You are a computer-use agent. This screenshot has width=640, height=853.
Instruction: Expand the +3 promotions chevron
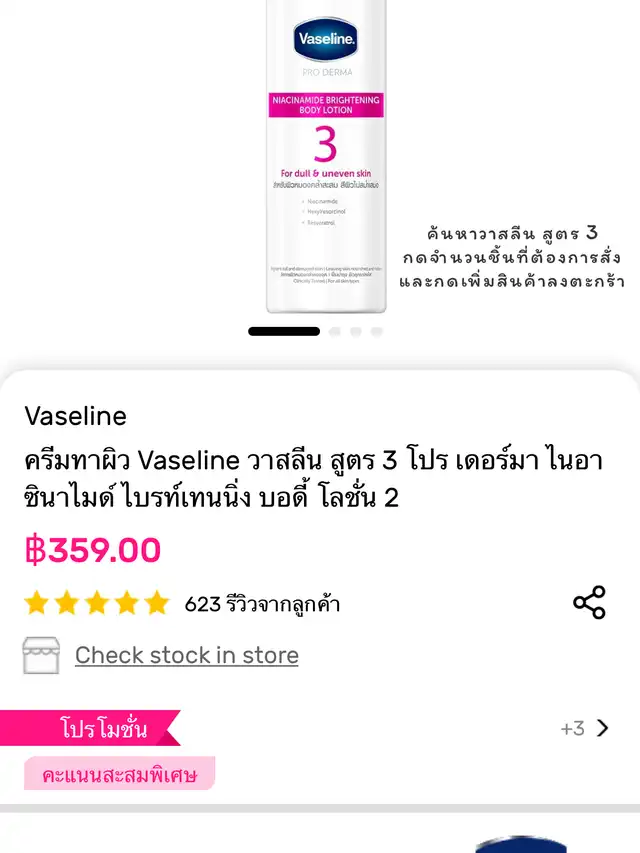pos(602,728)
